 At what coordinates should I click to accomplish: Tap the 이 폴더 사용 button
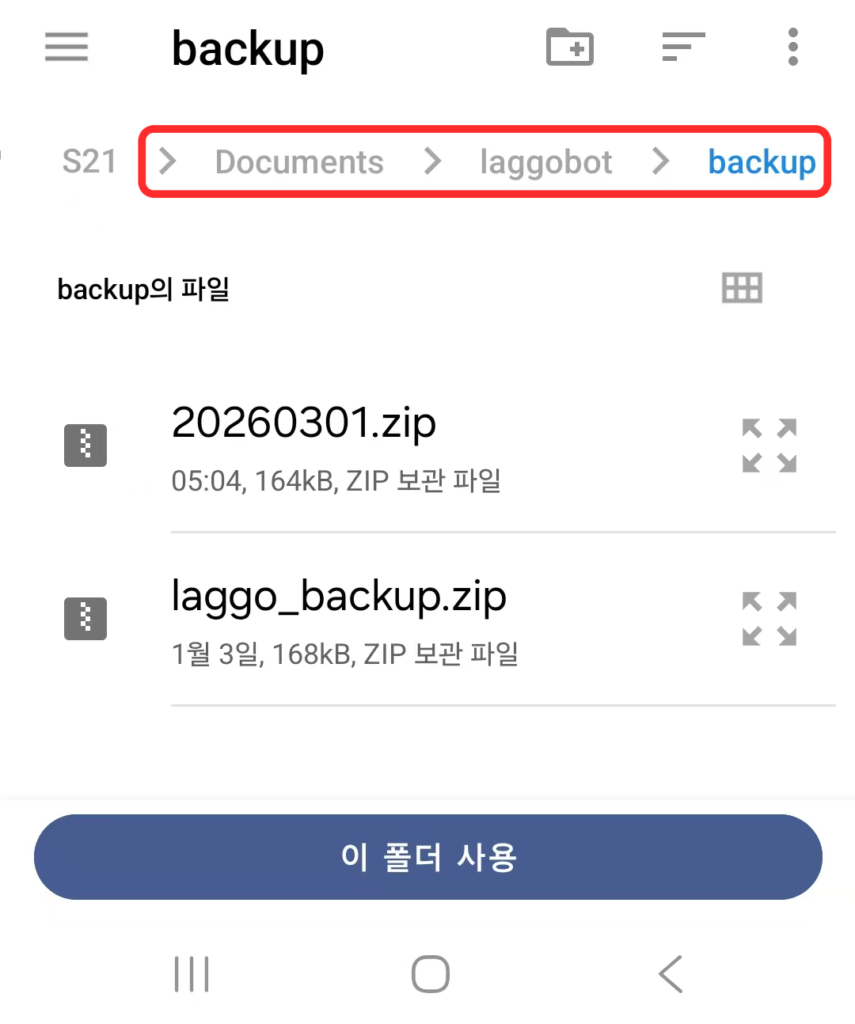click(x=428, y=857)
